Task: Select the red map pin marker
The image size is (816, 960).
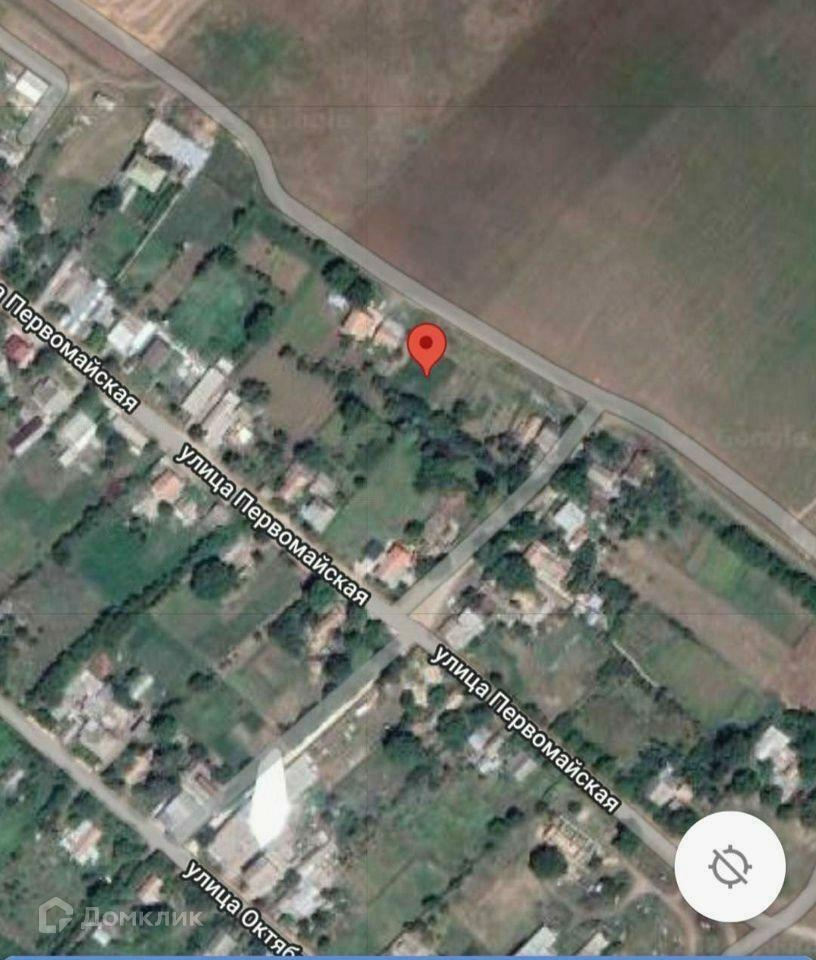Action: click(x=427, y=347)
